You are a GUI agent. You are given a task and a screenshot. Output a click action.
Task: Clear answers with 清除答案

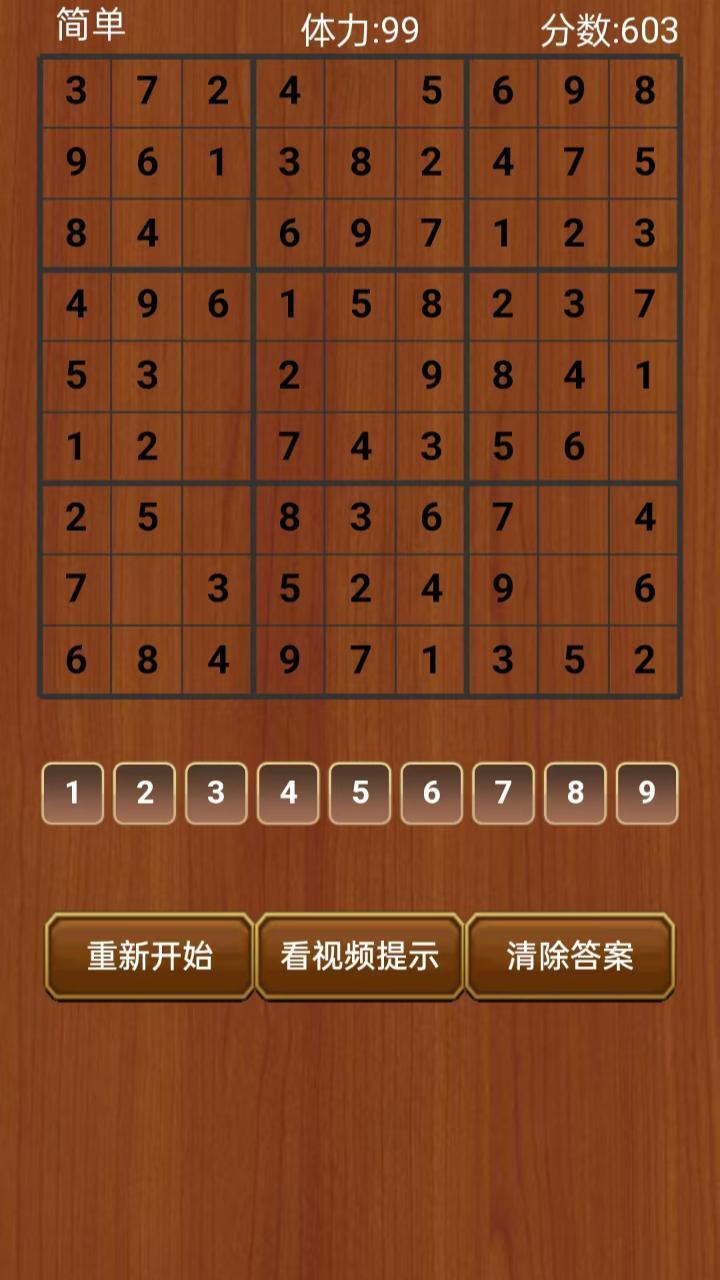click(570, 955)
